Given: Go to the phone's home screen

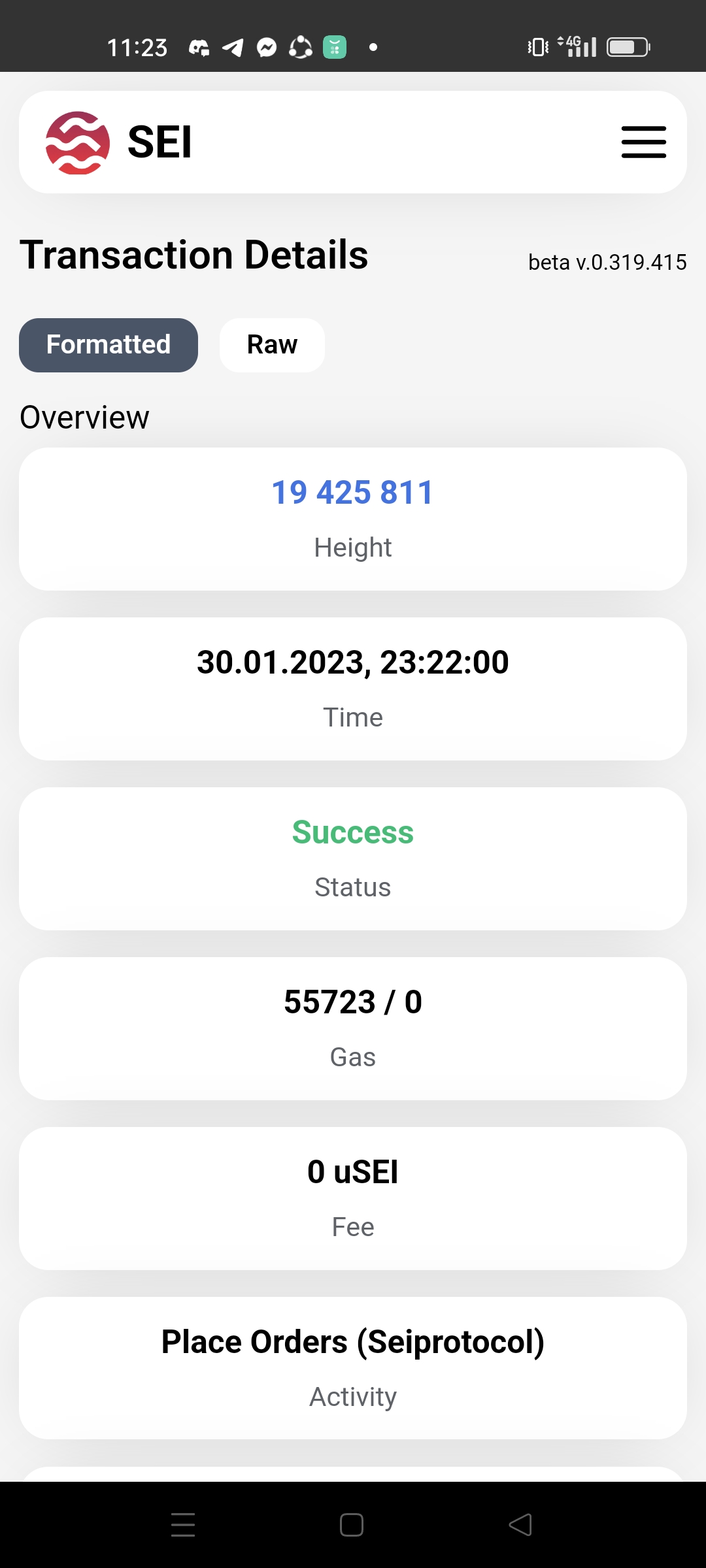Looking at the screenshot, I should [x=352, y=1525].
